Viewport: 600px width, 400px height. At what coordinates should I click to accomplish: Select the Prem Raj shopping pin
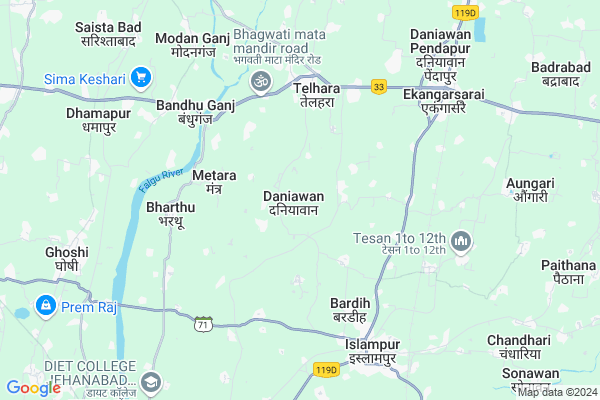point(46,306)
